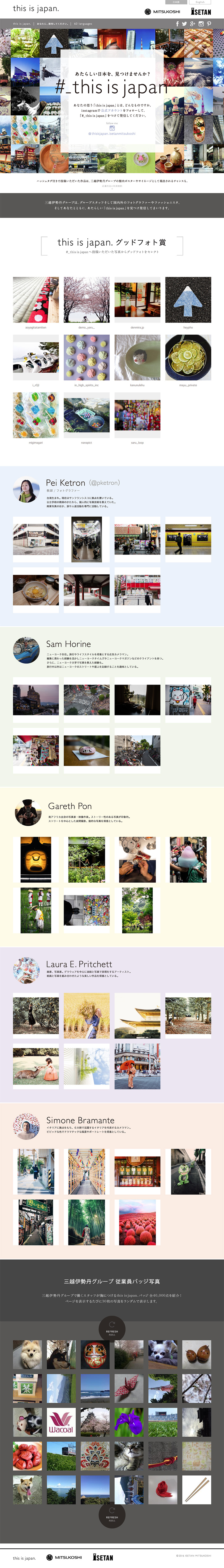Share the page on Pinterest
The height and width of the screenshot is (1568, 224).
(x=209, y=24)
